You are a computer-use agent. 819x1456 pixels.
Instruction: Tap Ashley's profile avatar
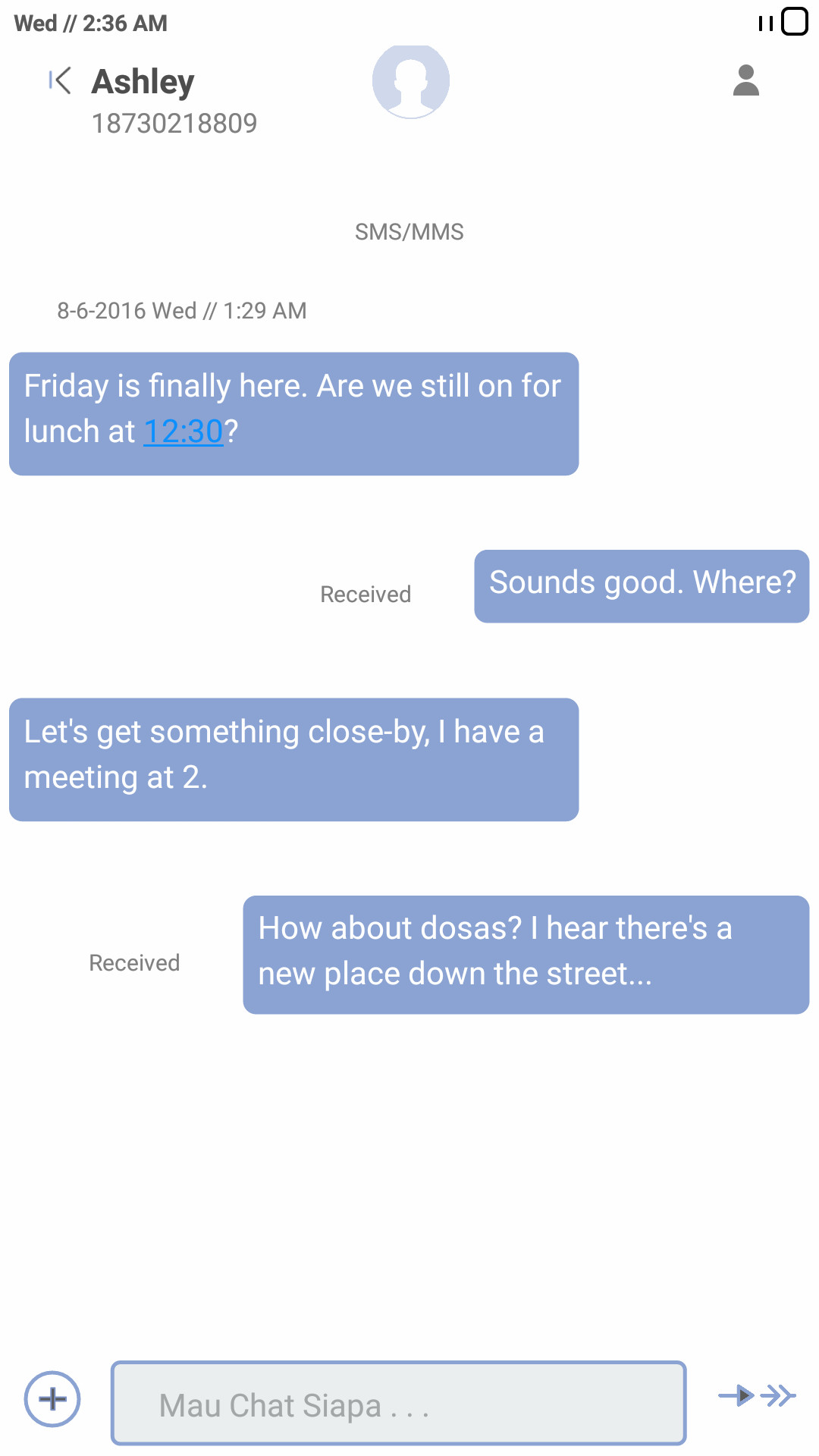coord(410,80)
